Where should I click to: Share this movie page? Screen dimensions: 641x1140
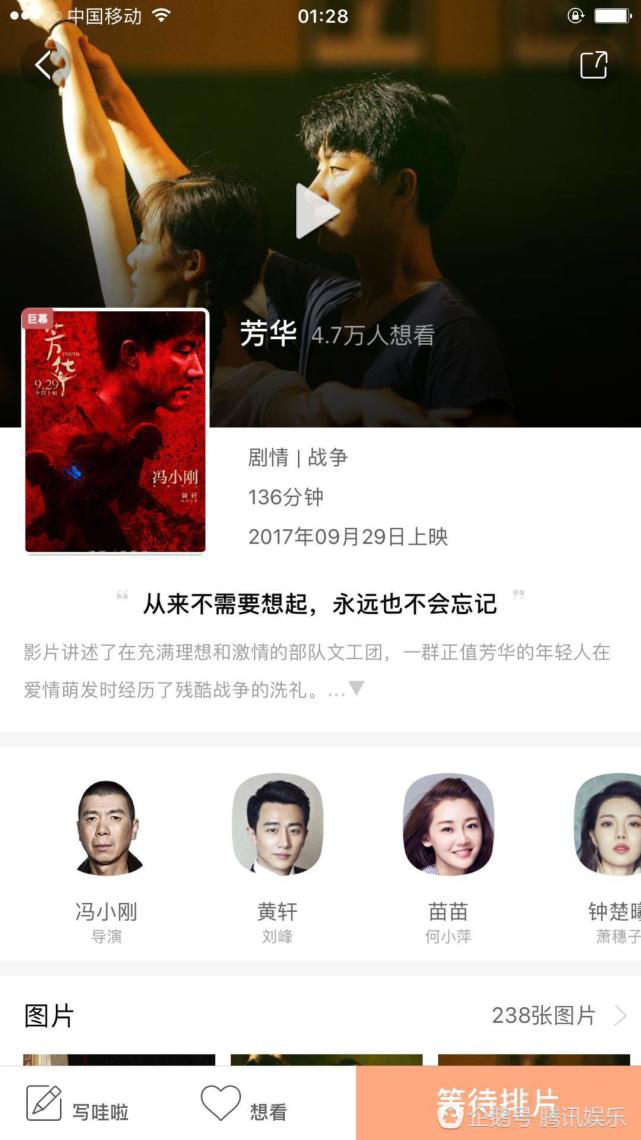click(x=593, y=65)
